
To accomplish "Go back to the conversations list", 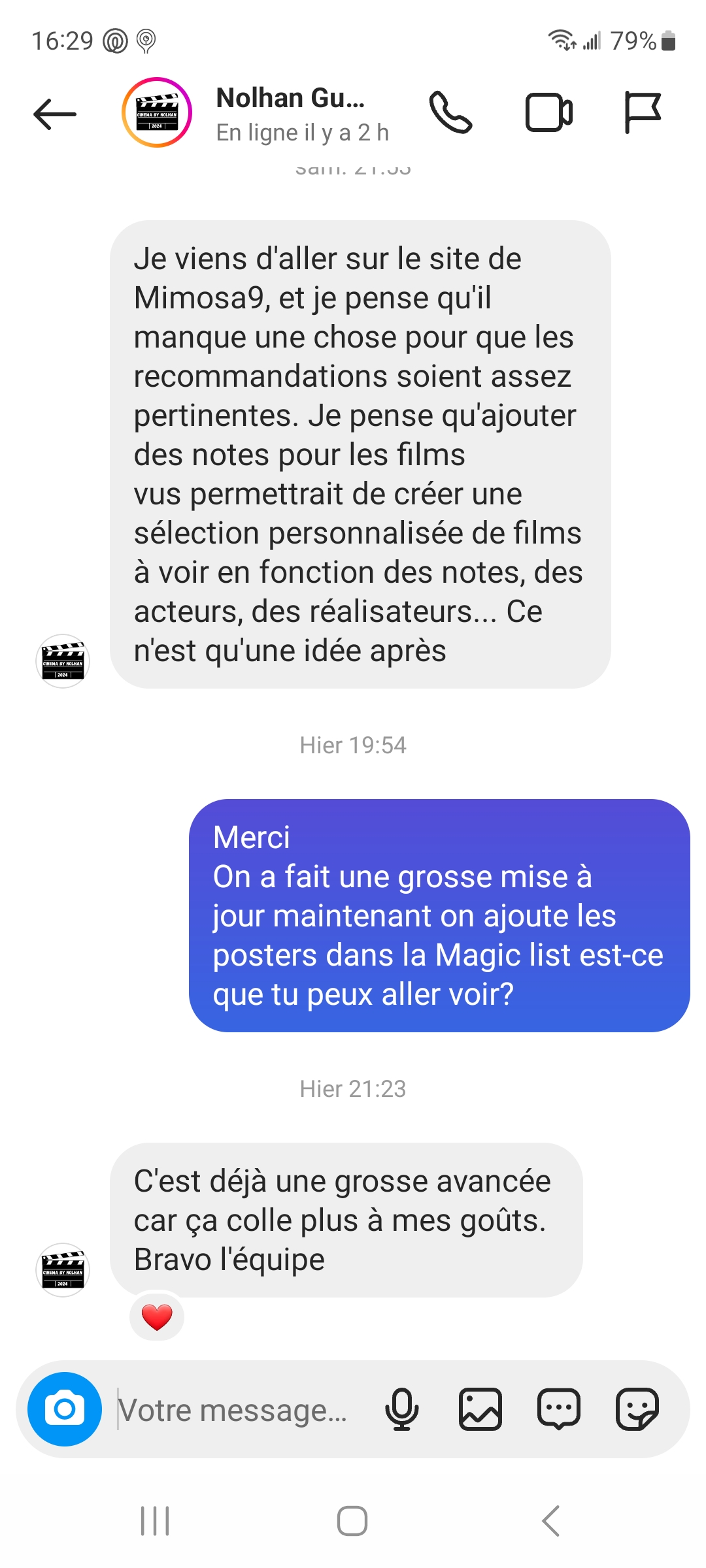I will tap(55, 114).
